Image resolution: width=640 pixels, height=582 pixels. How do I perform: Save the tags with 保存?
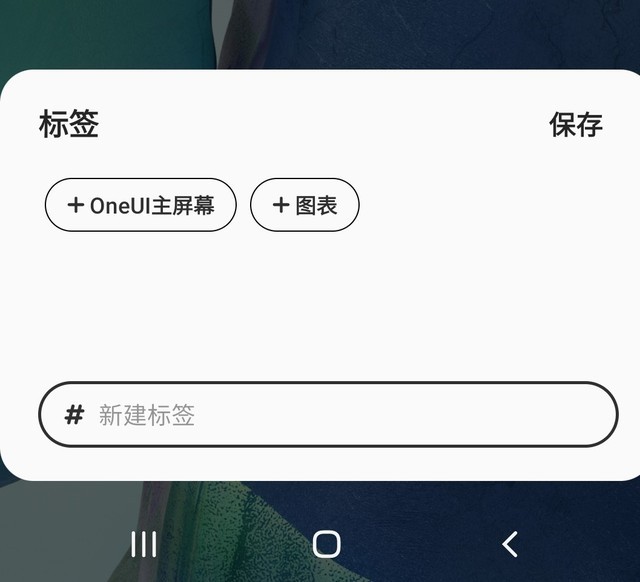point(575,125)
